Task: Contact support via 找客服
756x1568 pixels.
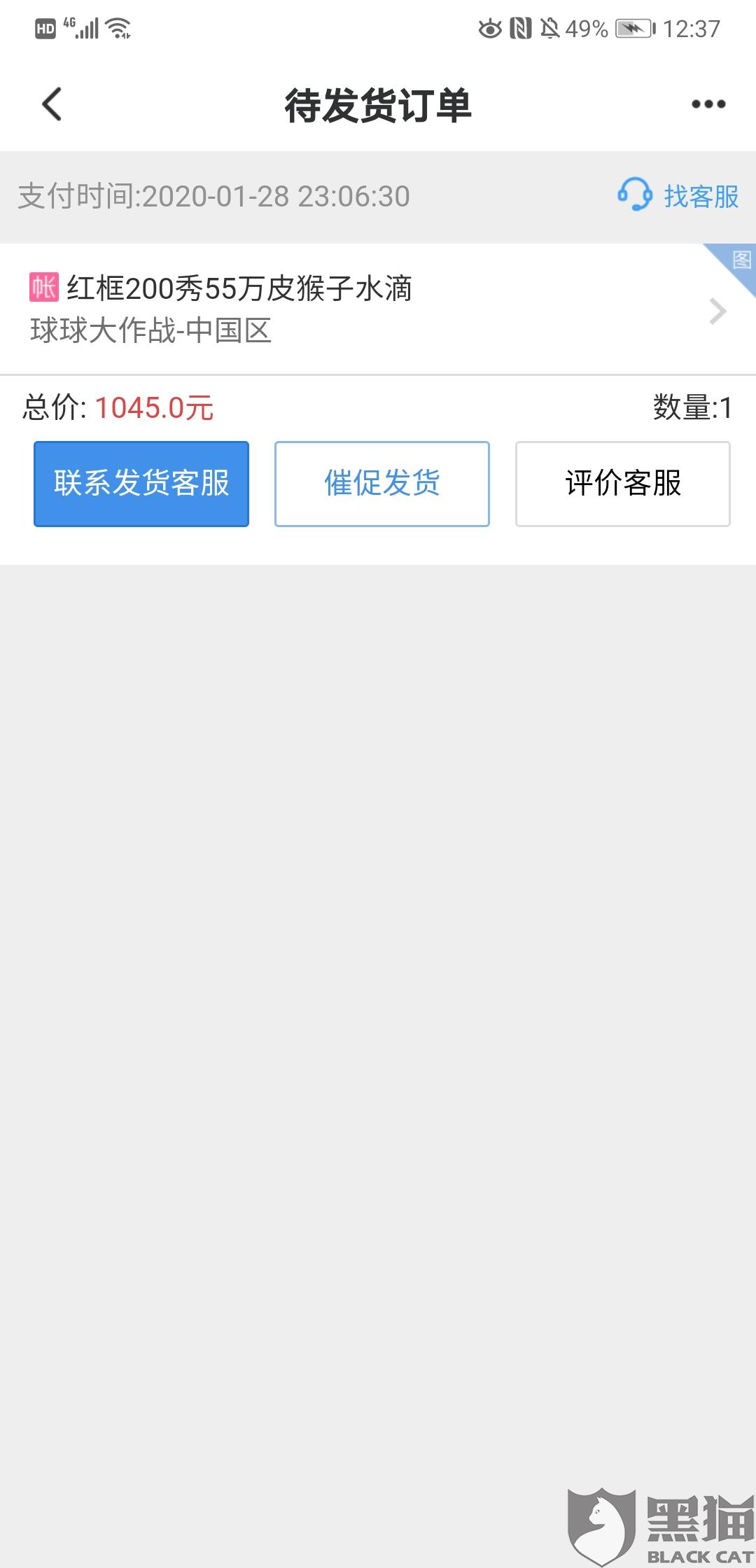Action: (x=678, y=197)
